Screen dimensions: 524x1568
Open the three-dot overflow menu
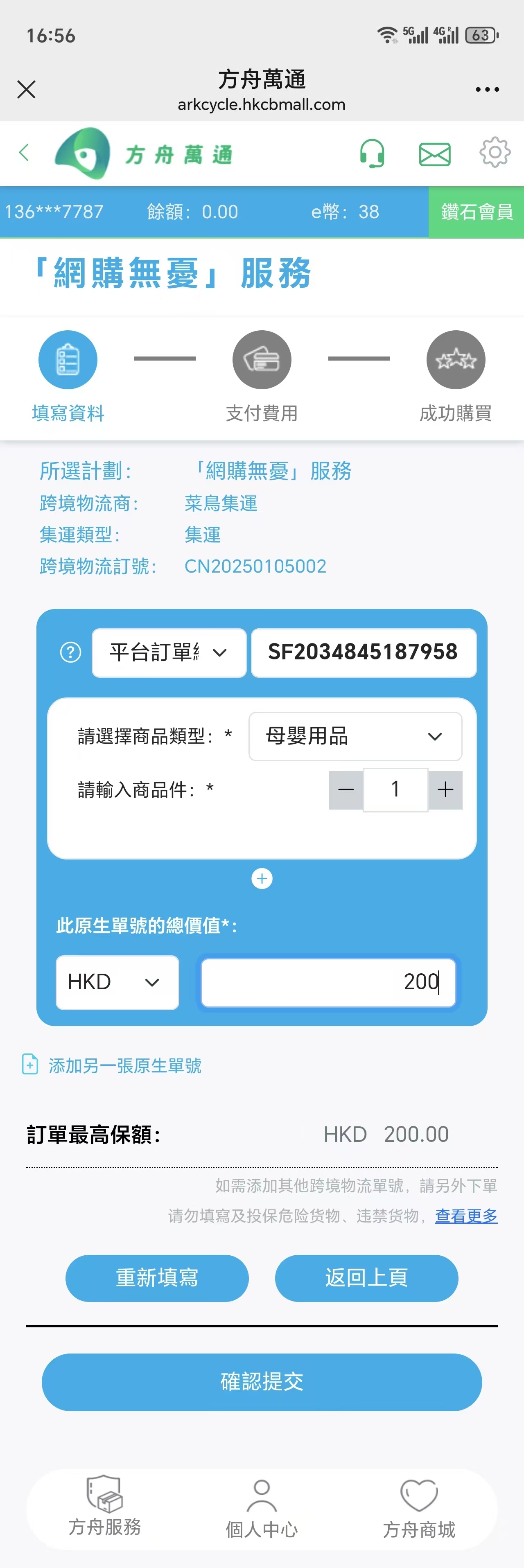487,90
